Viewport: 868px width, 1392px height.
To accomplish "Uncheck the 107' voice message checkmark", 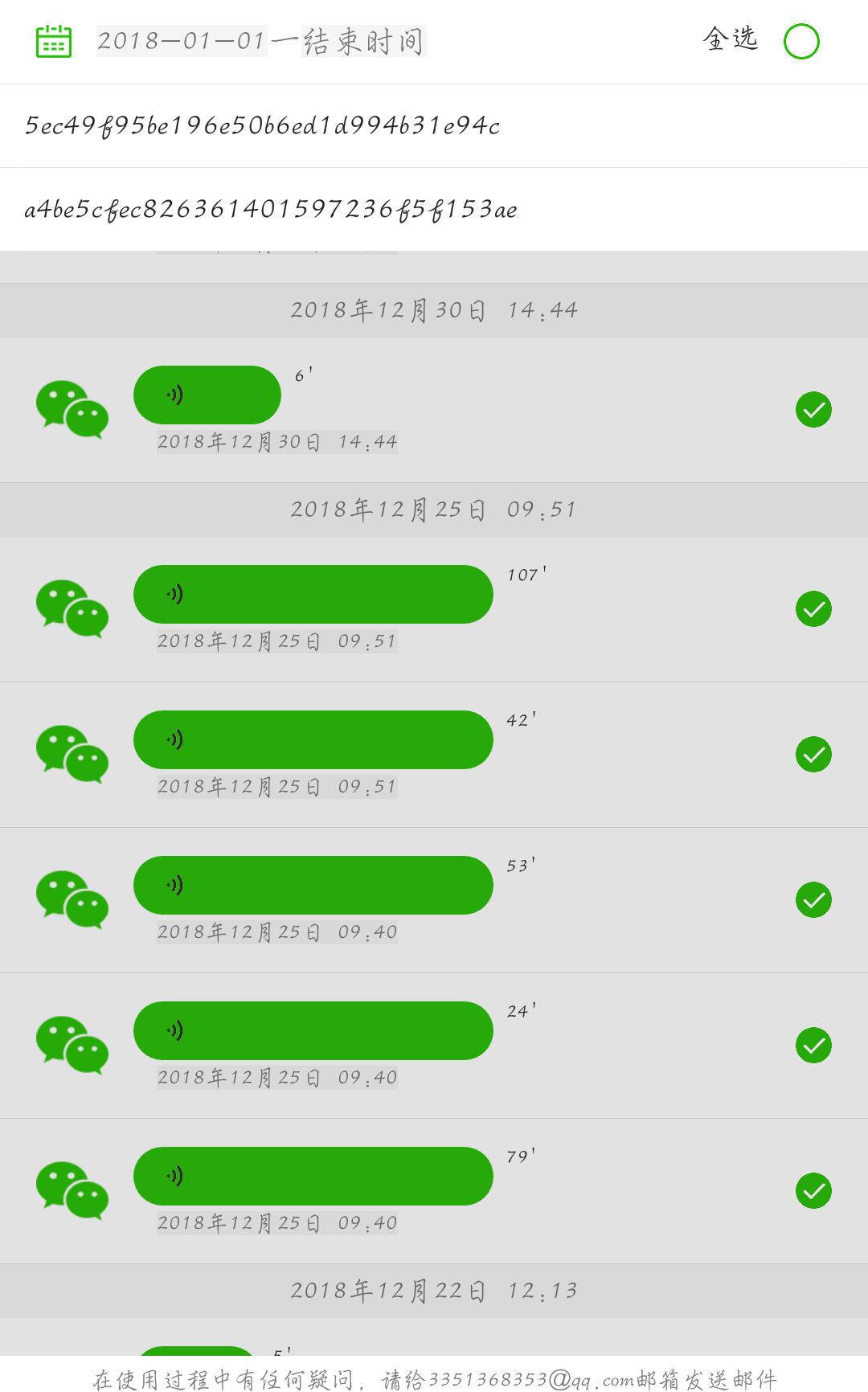I will [x=813, y=609].
